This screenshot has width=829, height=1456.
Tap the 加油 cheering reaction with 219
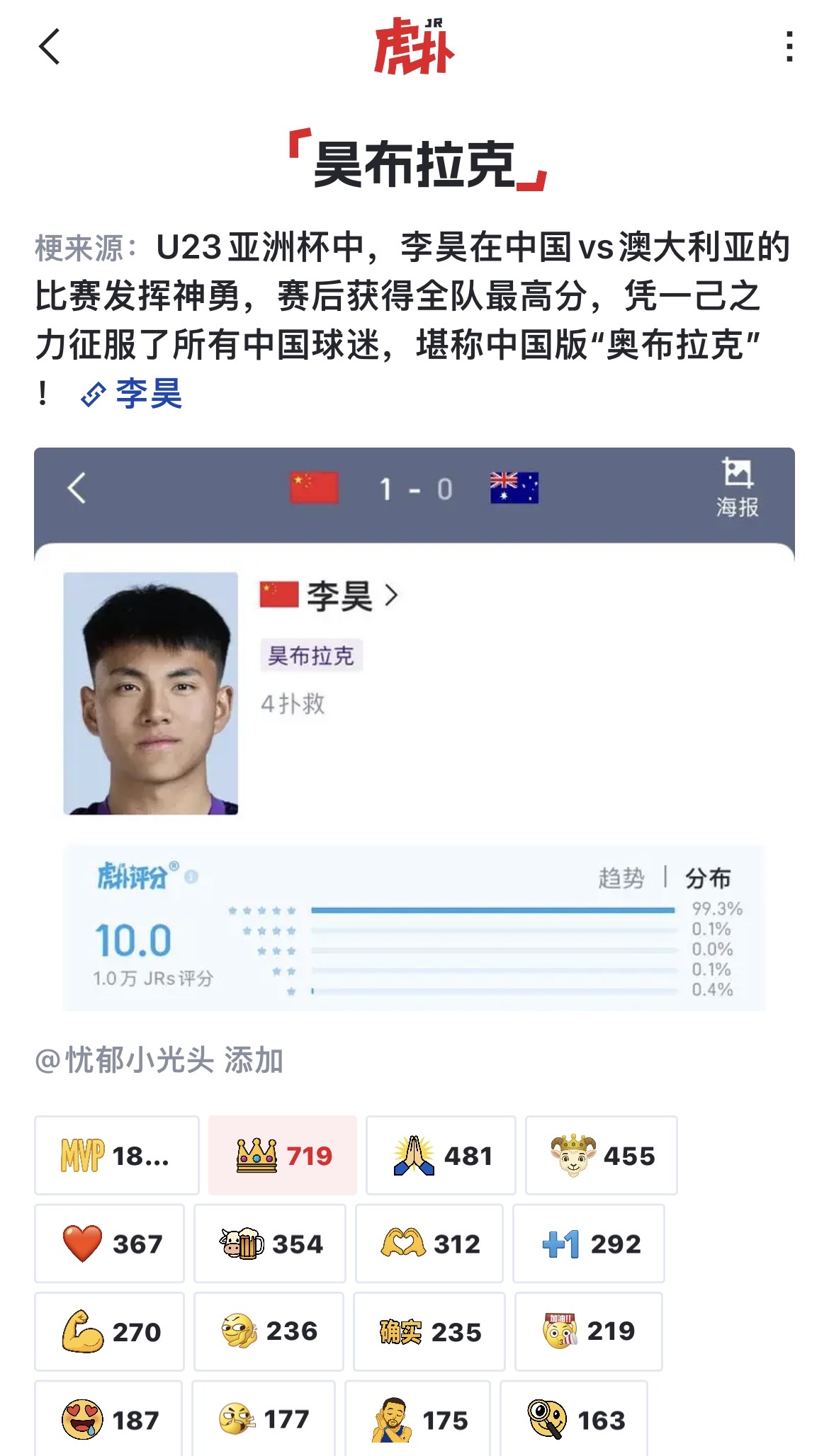coord(589,1331)
